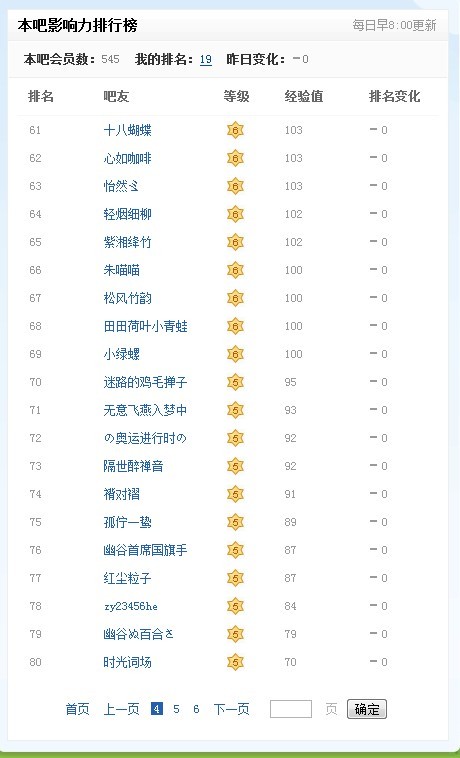The image size is (460, 758).
Task: Go to previous page 上一页
Action: point(121,709)
